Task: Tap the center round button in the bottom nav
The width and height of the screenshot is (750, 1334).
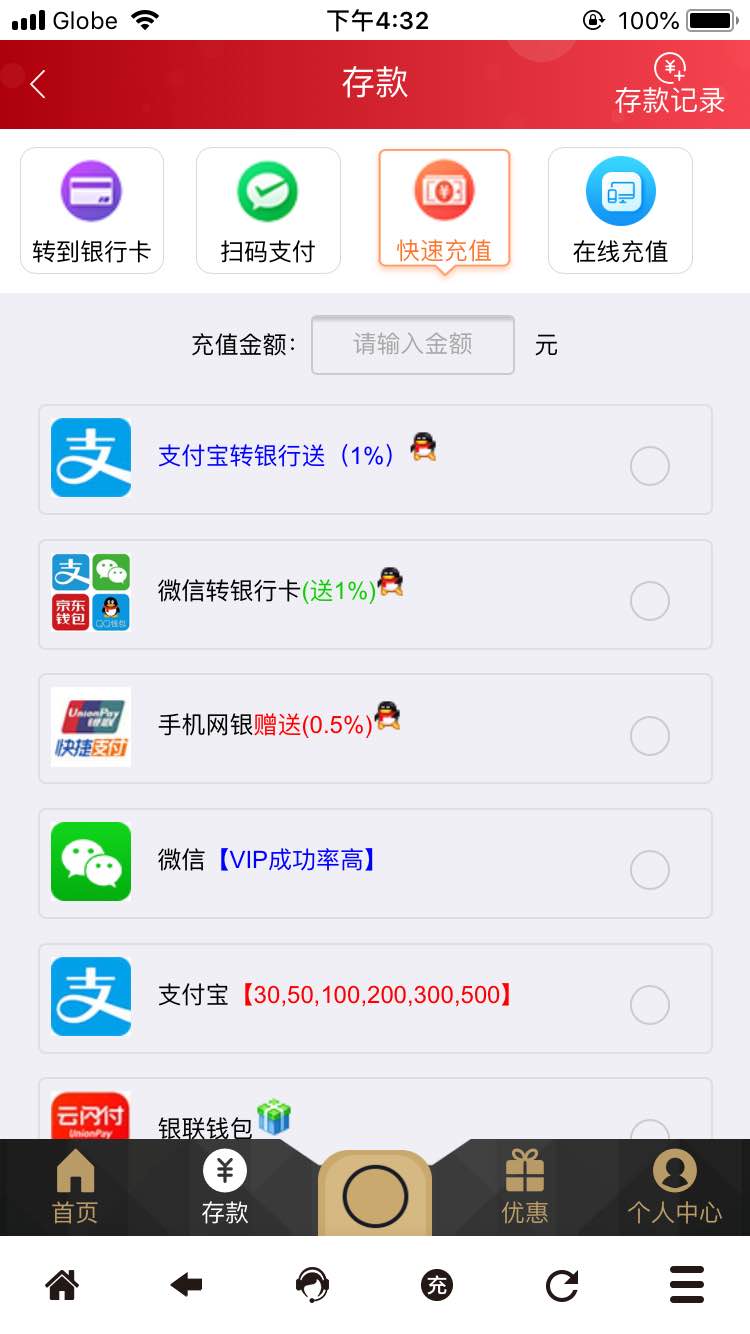Action: pos(375,1196)
